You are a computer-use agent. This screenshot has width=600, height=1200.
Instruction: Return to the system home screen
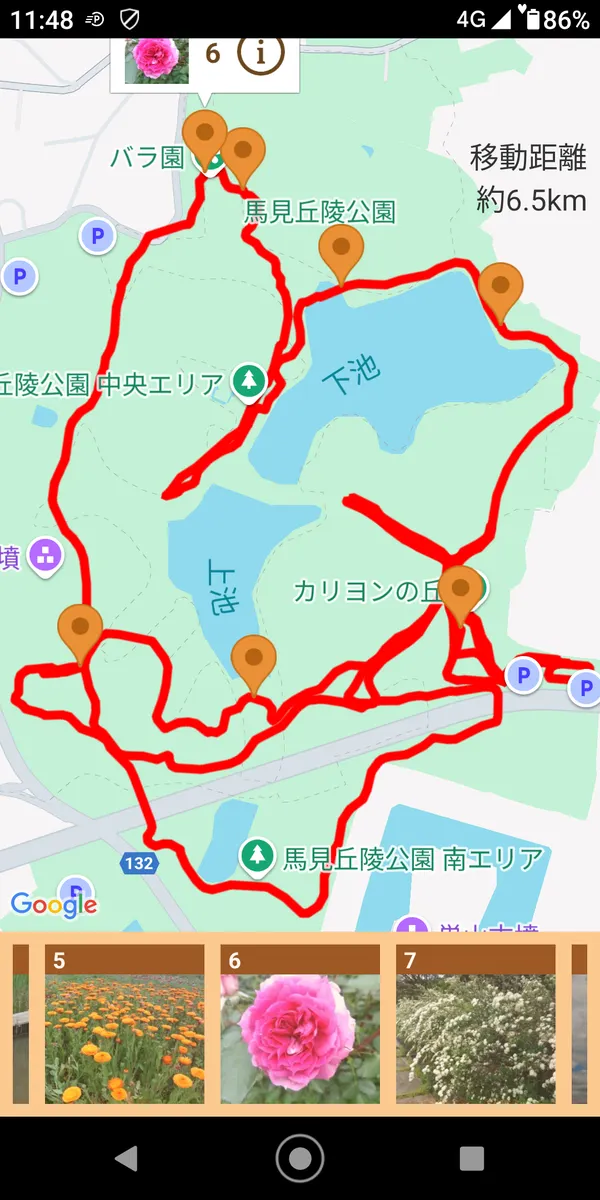pyautogui.click(x=300, y=1158)
